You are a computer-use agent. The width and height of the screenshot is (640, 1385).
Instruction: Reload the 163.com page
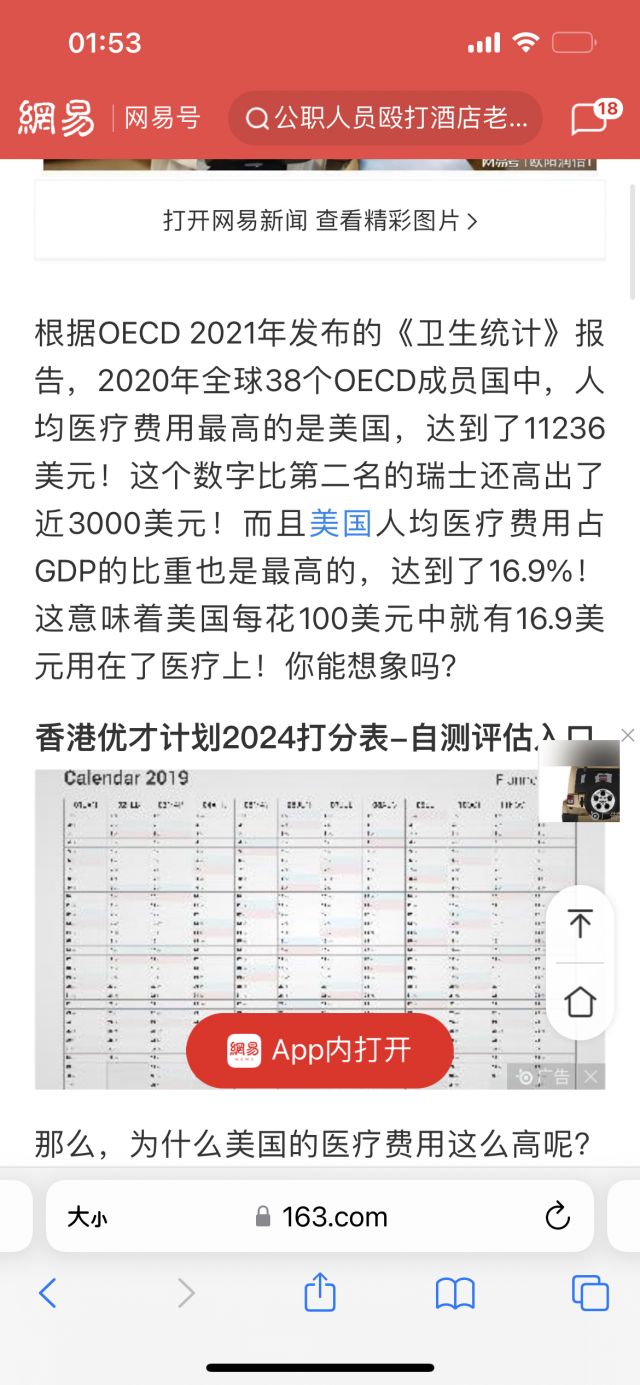point(556,1216)
